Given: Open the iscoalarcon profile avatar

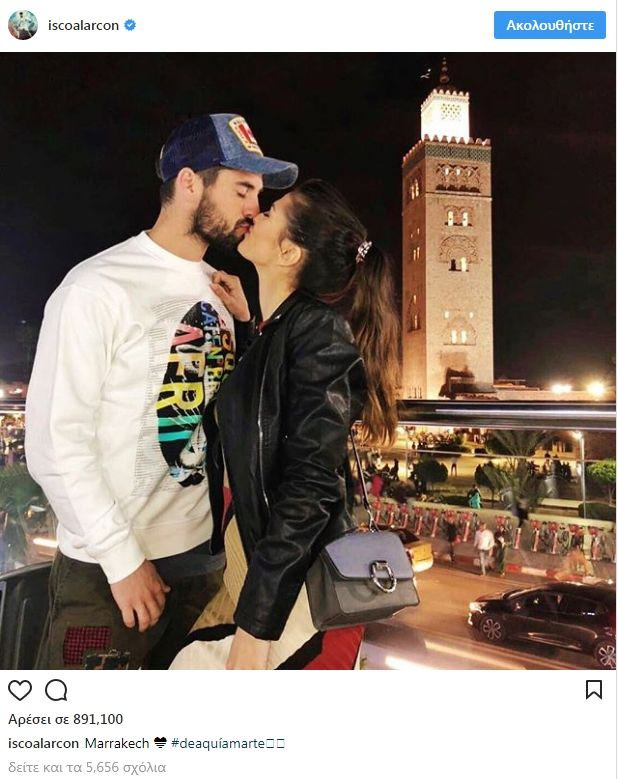Looking at the screenshot, I should [22, 25].
